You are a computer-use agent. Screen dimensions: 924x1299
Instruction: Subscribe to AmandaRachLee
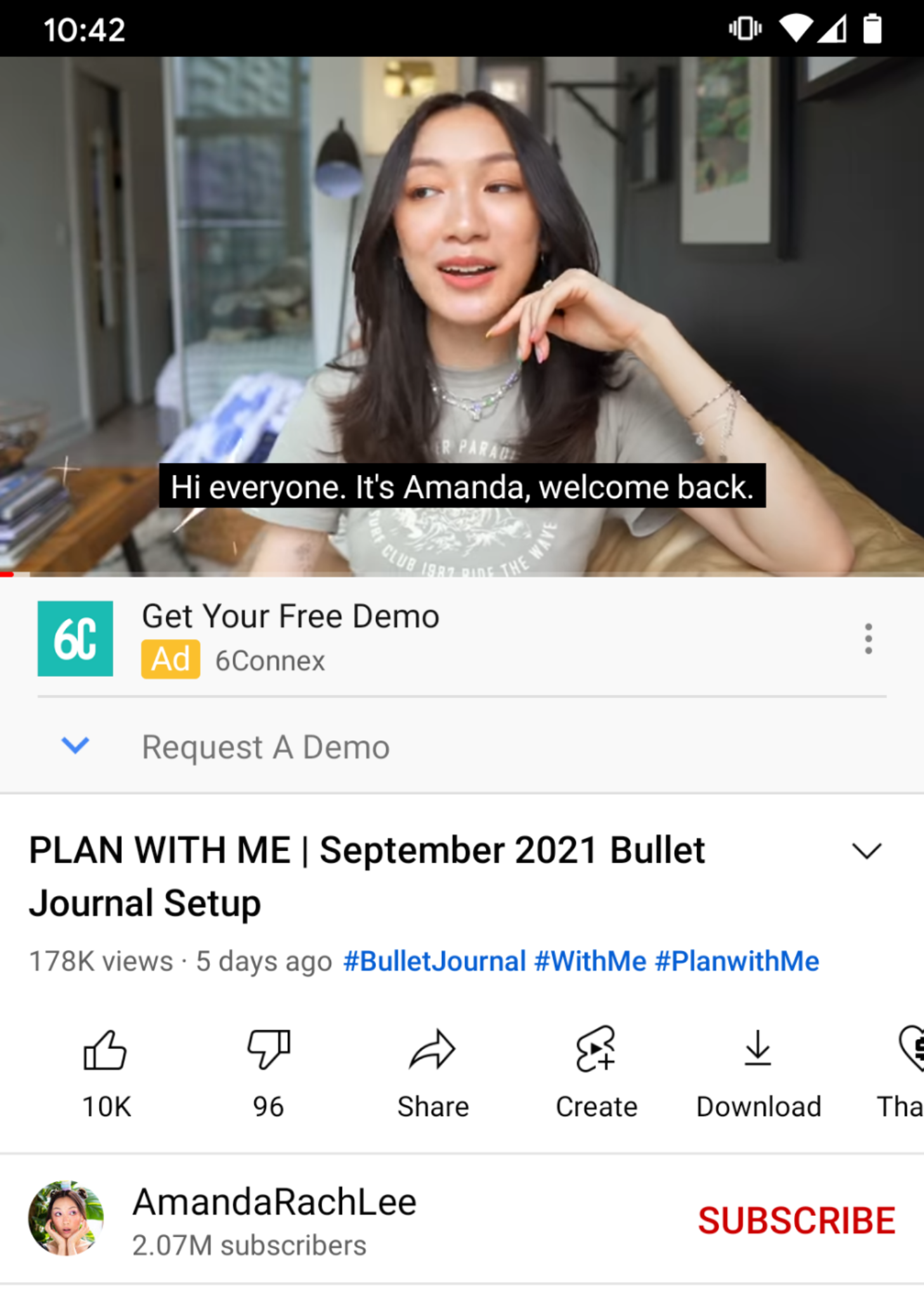tap(797, 1220)
